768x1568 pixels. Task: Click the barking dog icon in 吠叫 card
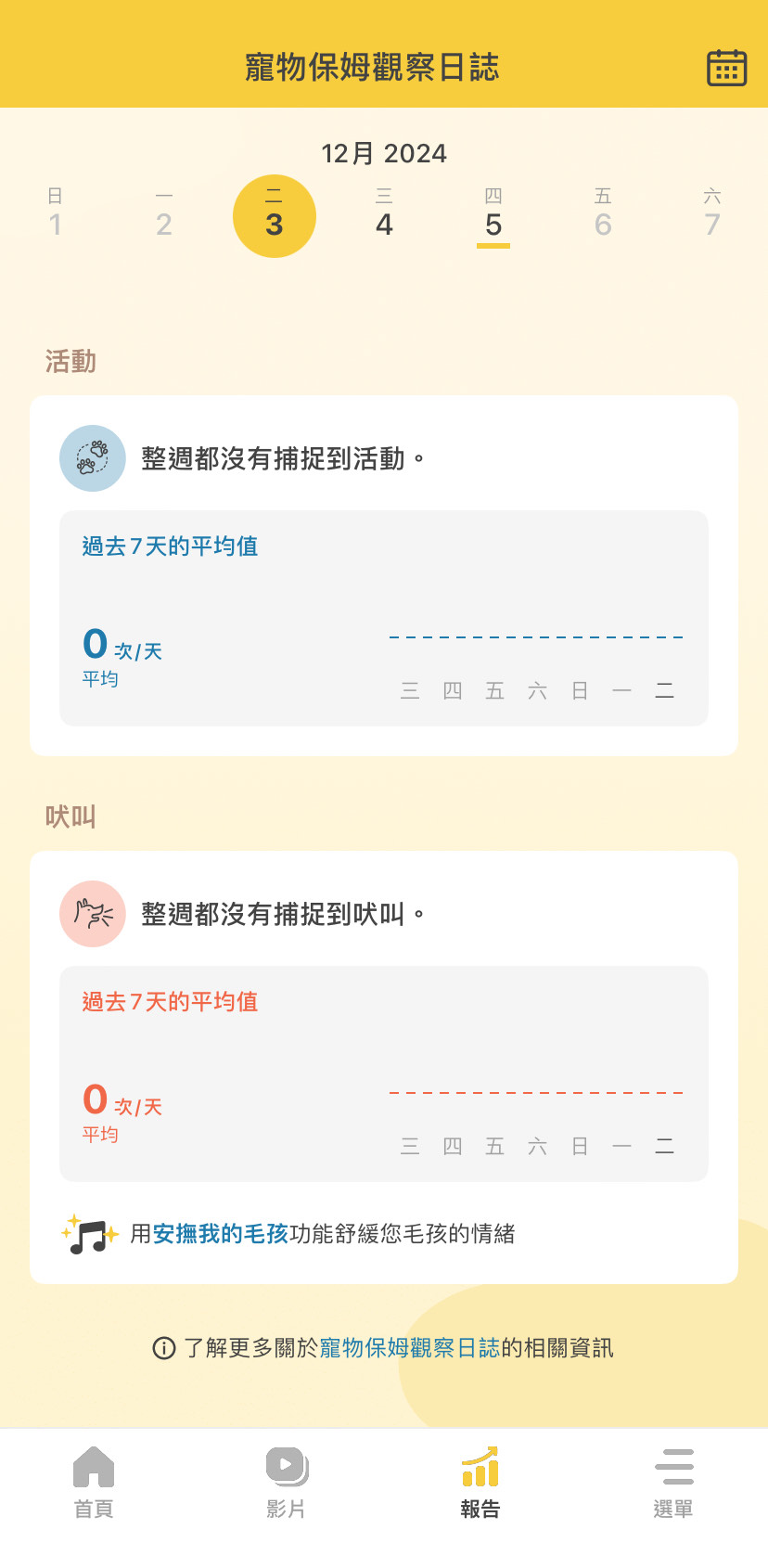pyautogui.click(x=93, y=913)
